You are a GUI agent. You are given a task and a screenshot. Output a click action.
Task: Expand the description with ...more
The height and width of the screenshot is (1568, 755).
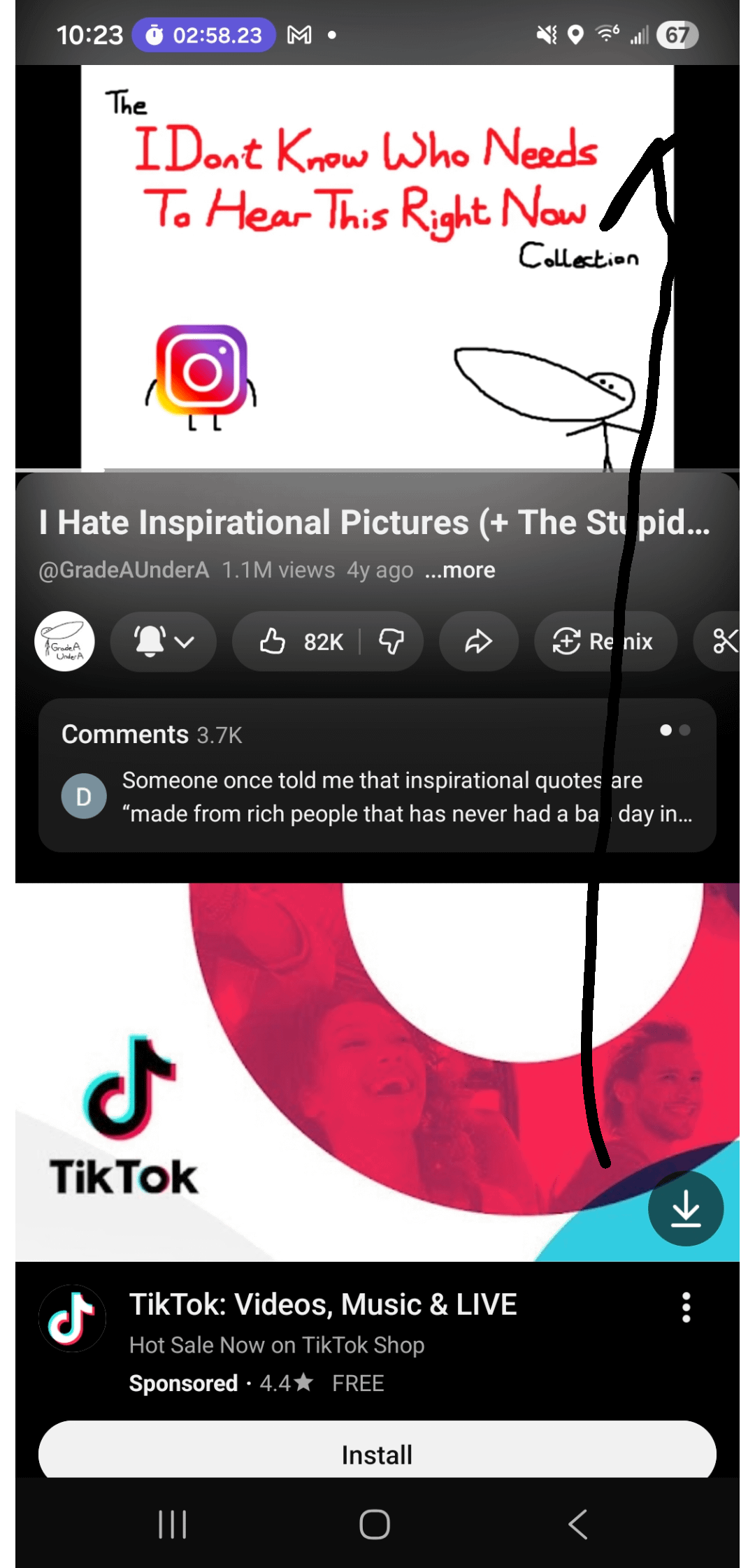click(x=460, y=570)
